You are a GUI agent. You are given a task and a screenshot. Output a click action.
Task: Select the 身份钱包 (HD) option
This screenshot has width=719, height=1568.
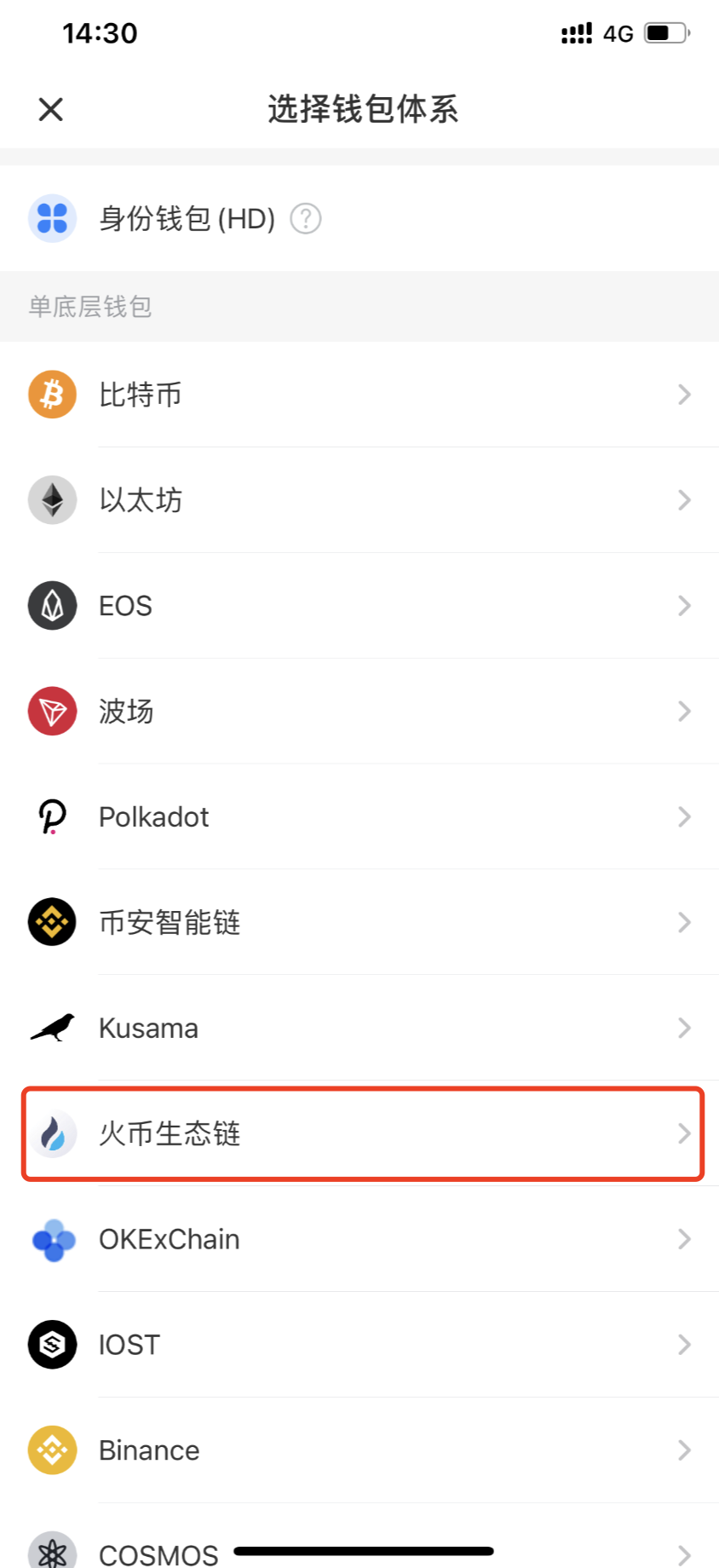click(186, 219)
